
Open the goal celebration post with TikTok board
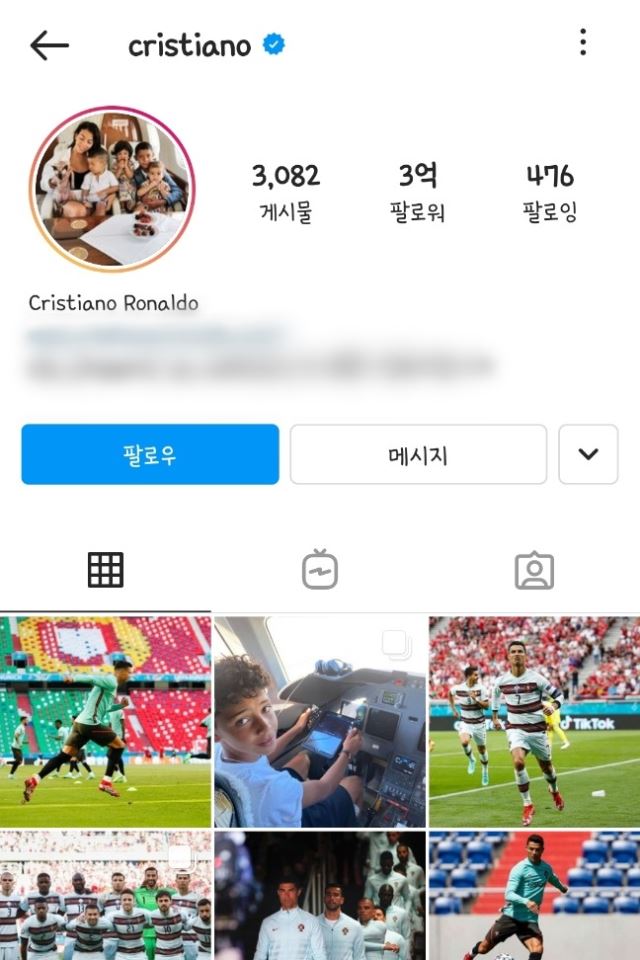point(534,720)
